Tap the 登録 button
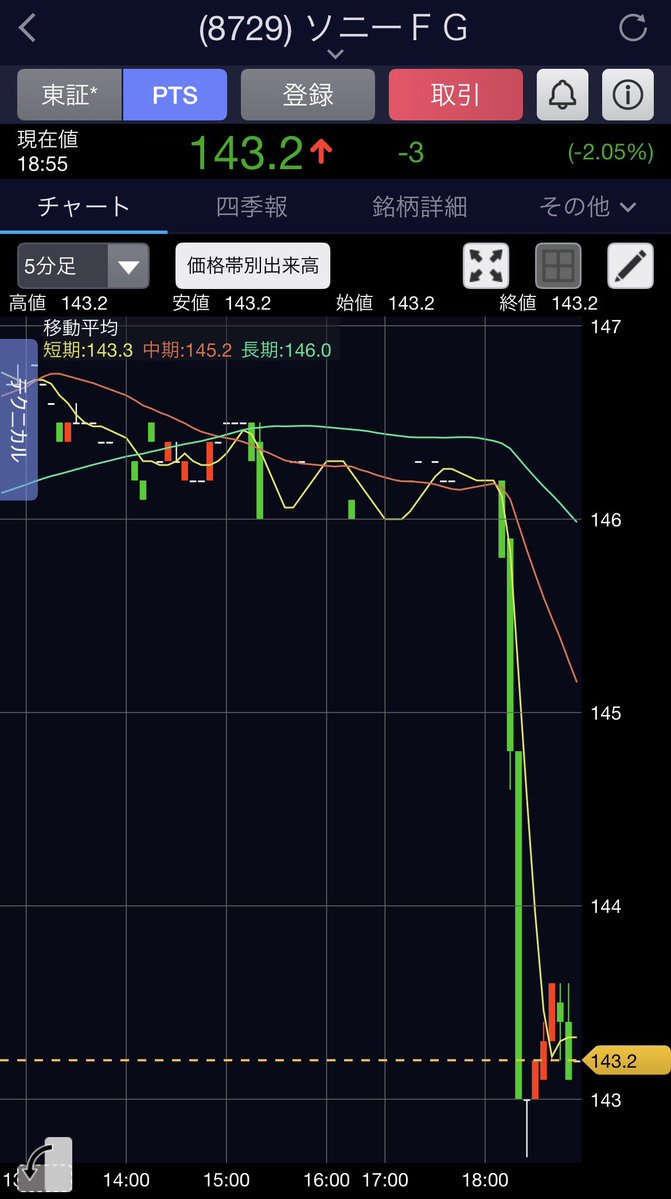 308,95
